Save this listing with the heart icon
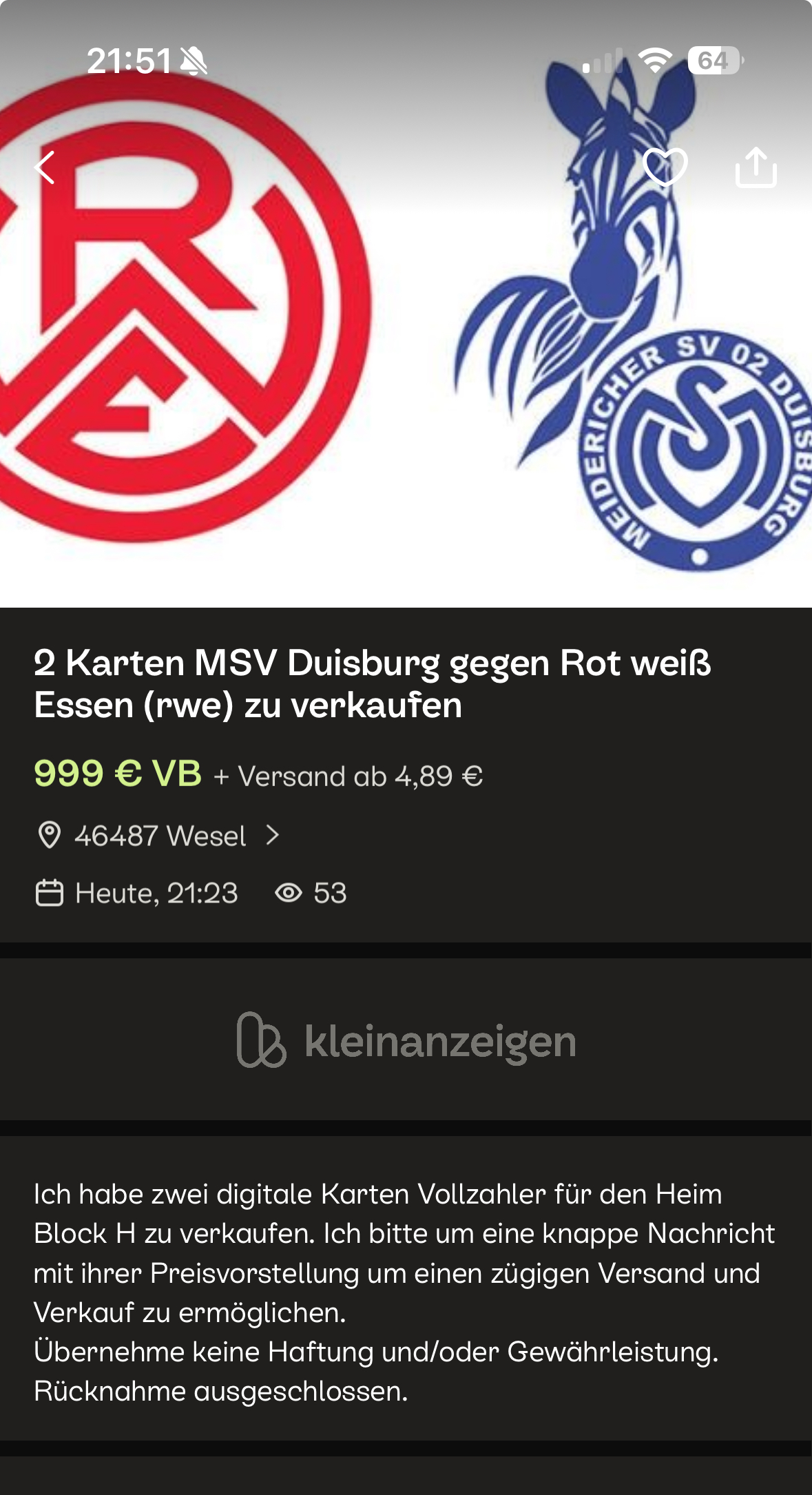 coord(665,167)
